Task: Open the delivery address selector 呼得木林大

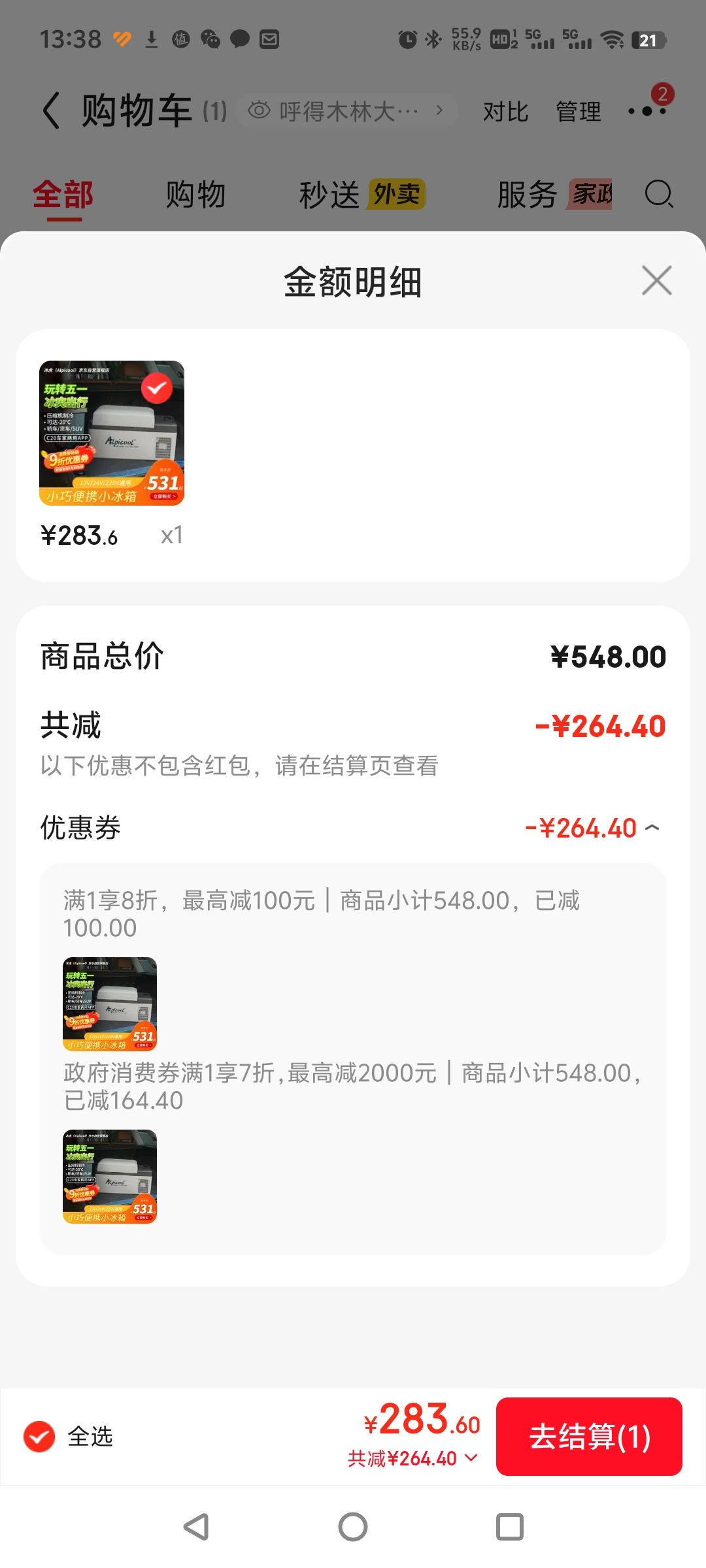Action: click(x=346, y=111)
